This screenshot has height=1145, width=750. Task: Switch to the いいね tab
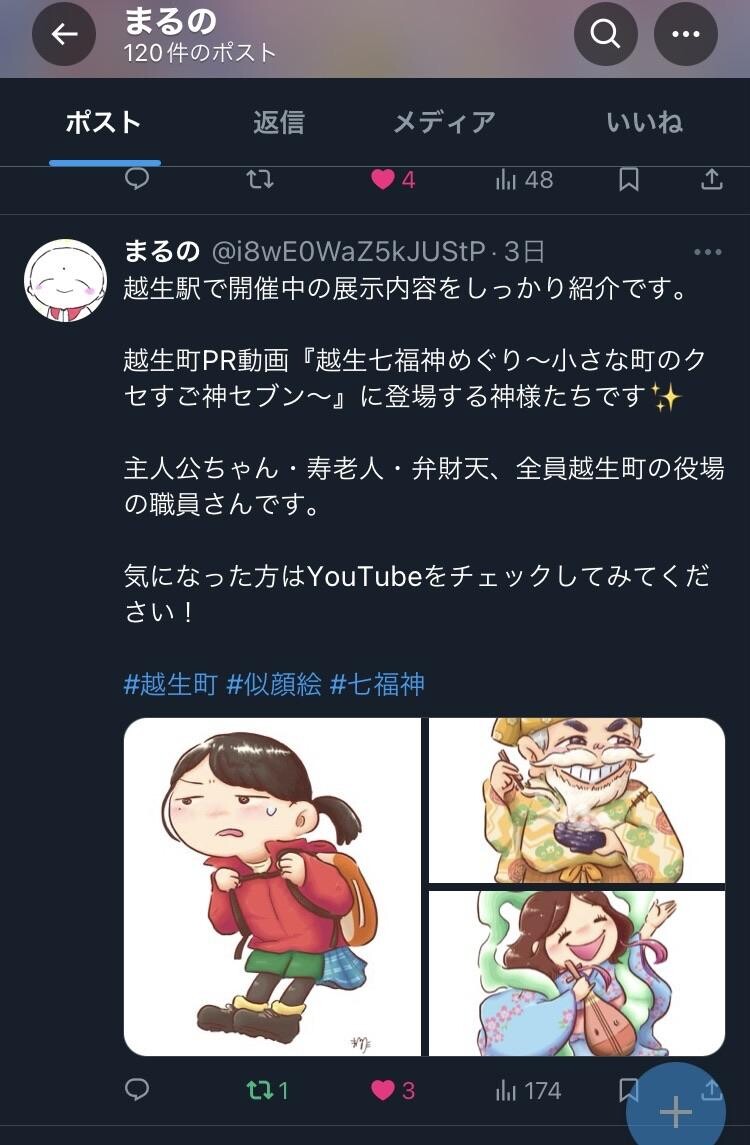pos(644,120)
